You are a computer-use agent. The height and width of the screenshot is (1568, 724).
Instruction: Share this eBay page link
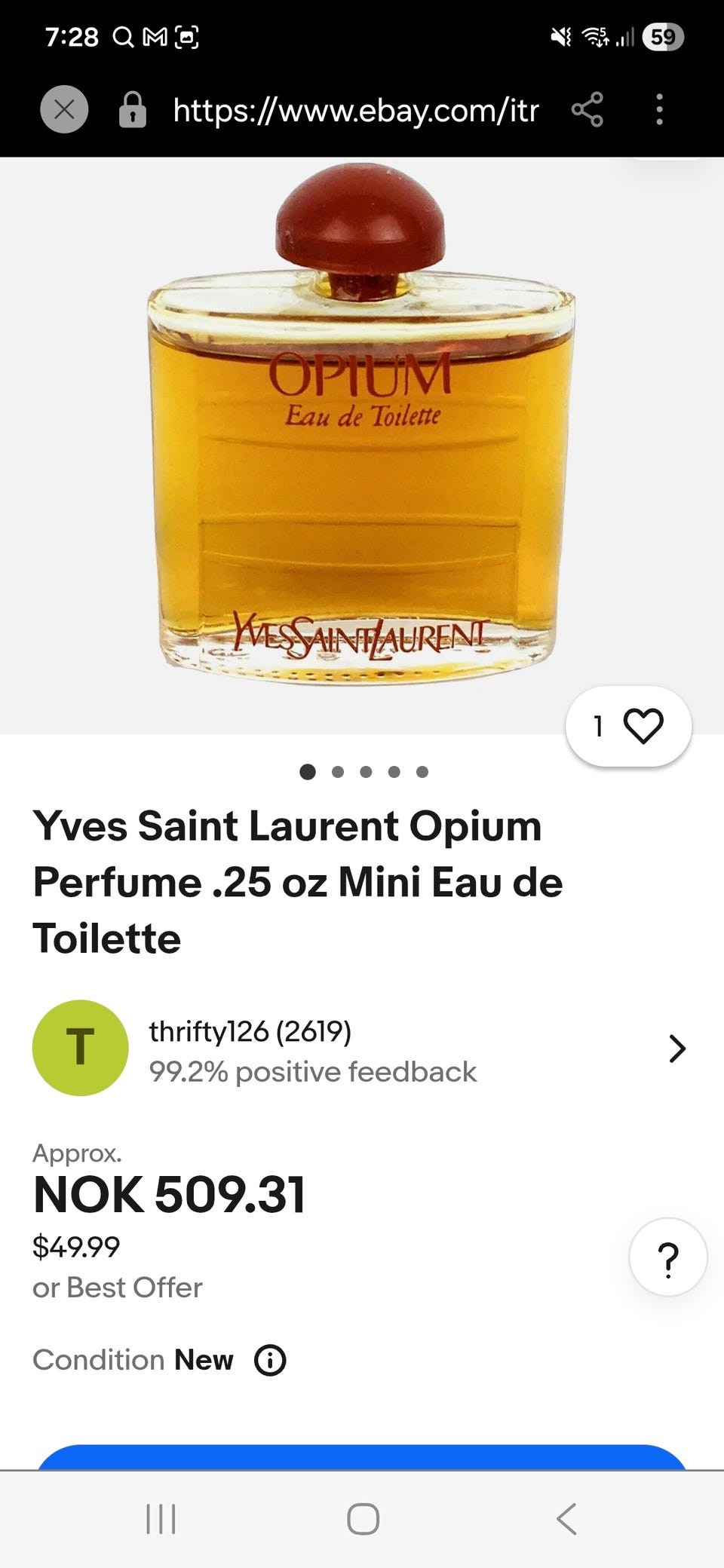click(587, 110)
